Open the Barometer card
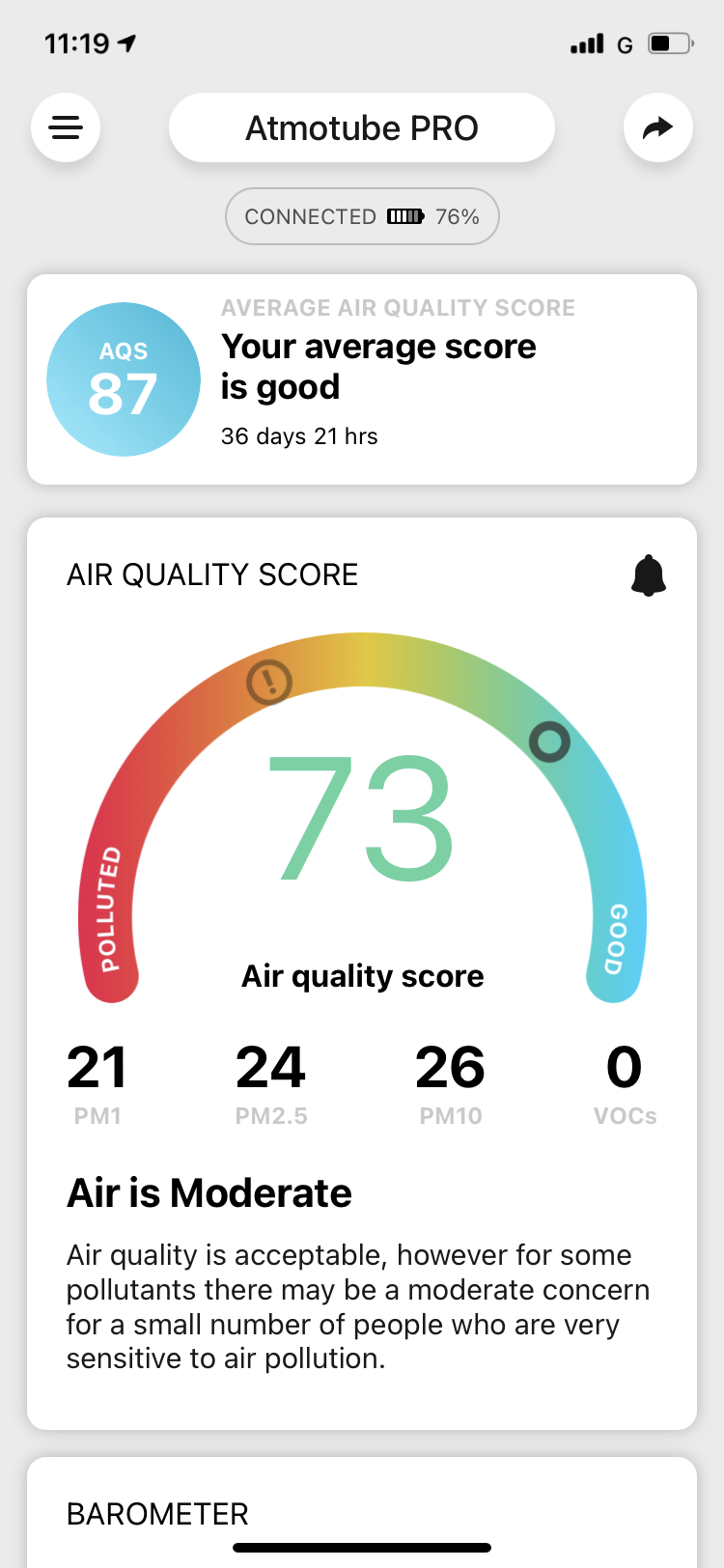This screenshot has width=724, height=1568. coord(362,1512)
